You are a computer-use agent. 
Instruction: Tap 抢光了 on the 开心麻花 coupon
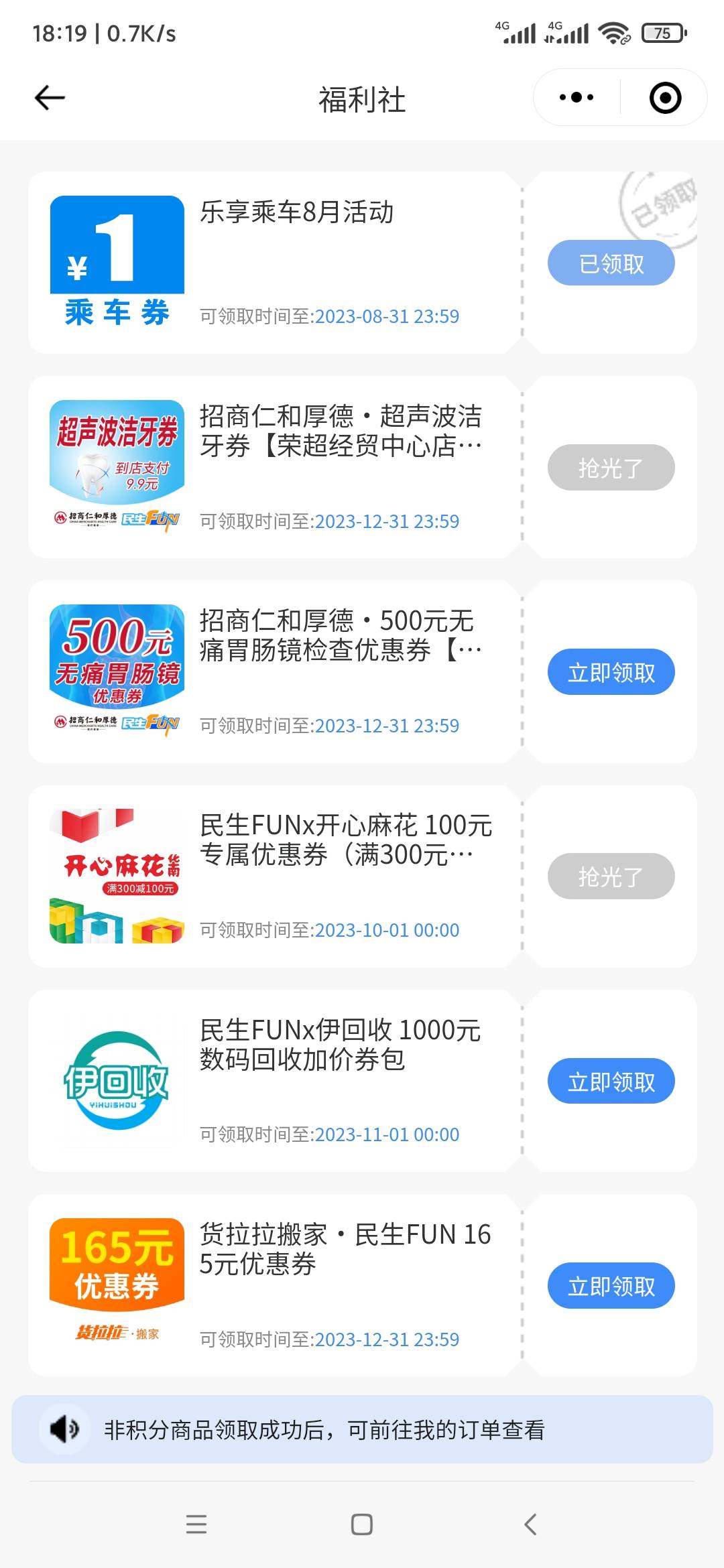click(611, 876)
